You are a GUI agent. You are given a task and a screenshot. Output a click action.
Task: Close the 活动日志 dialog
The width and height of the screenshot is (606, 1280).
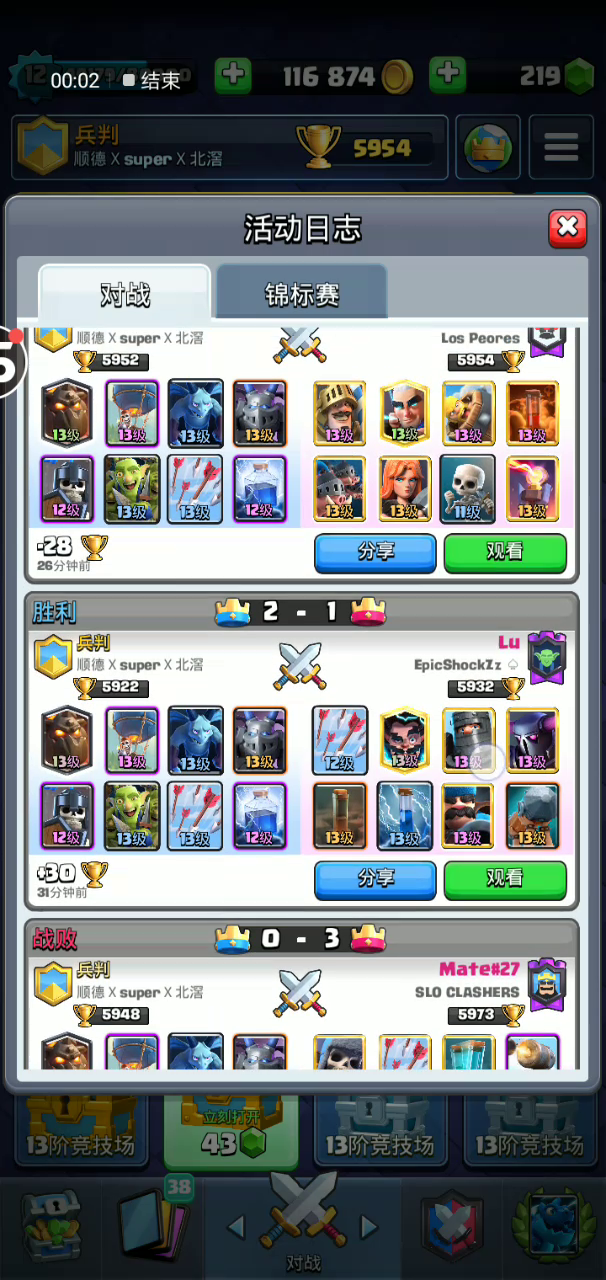[x=567, y=228]
